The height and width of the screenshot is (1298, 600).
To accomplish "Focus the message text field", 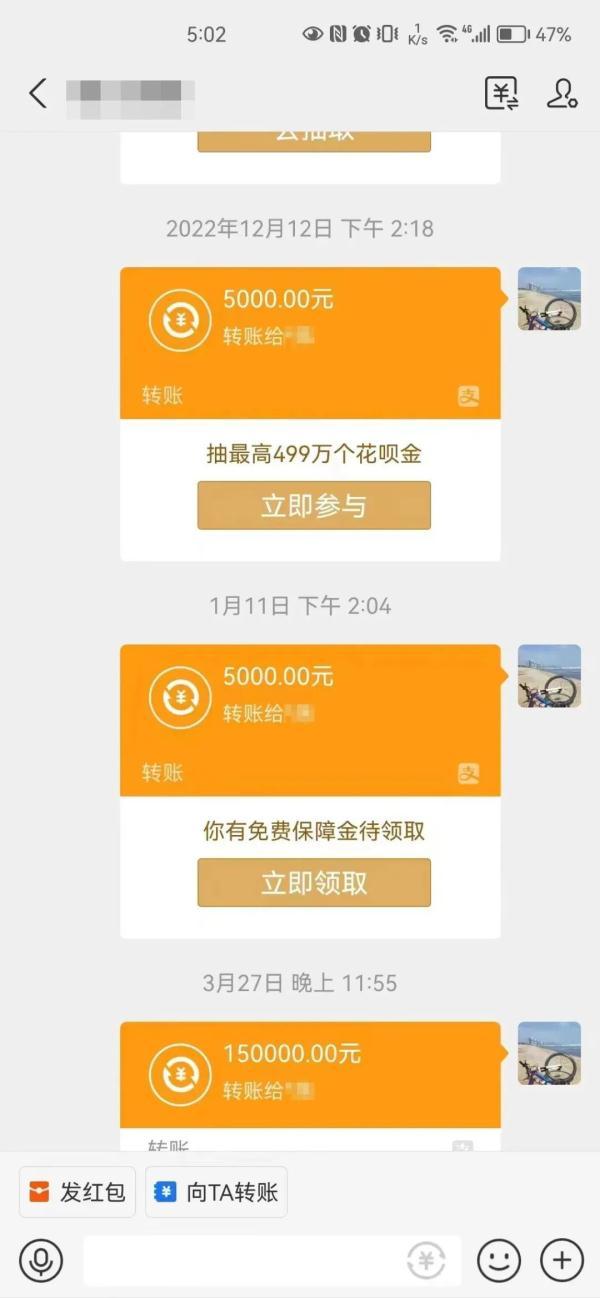I will (x=240, y=1261).
